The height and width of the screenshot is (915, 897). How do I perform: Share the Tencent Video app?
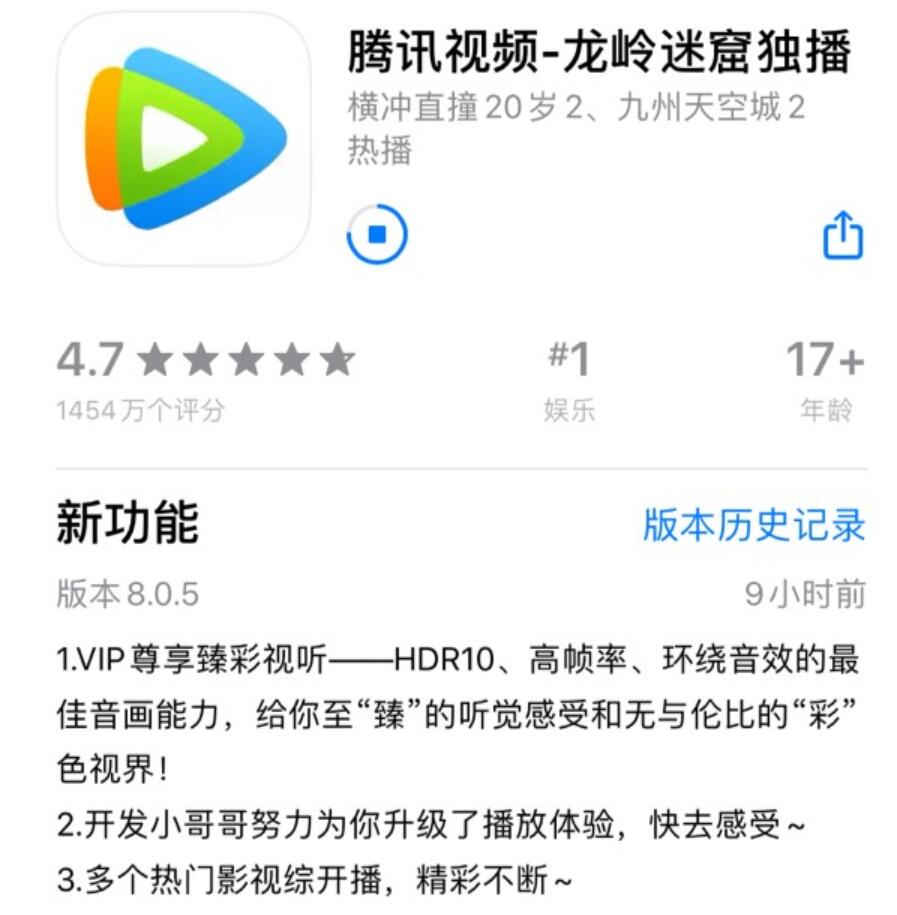pos(842,236)
